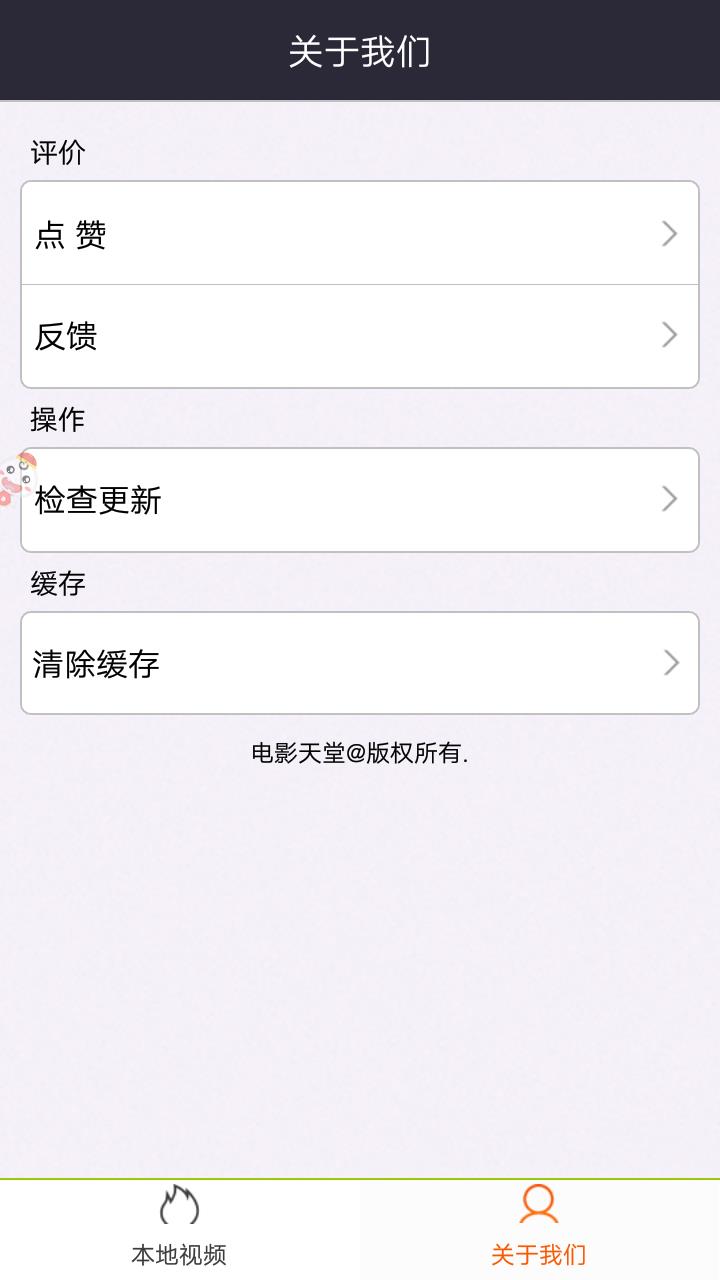Tap 清除缓存 to clear cache
The height and width of the screenshot is (1280, 720).
pyautogui.click(x=360, y=664)
